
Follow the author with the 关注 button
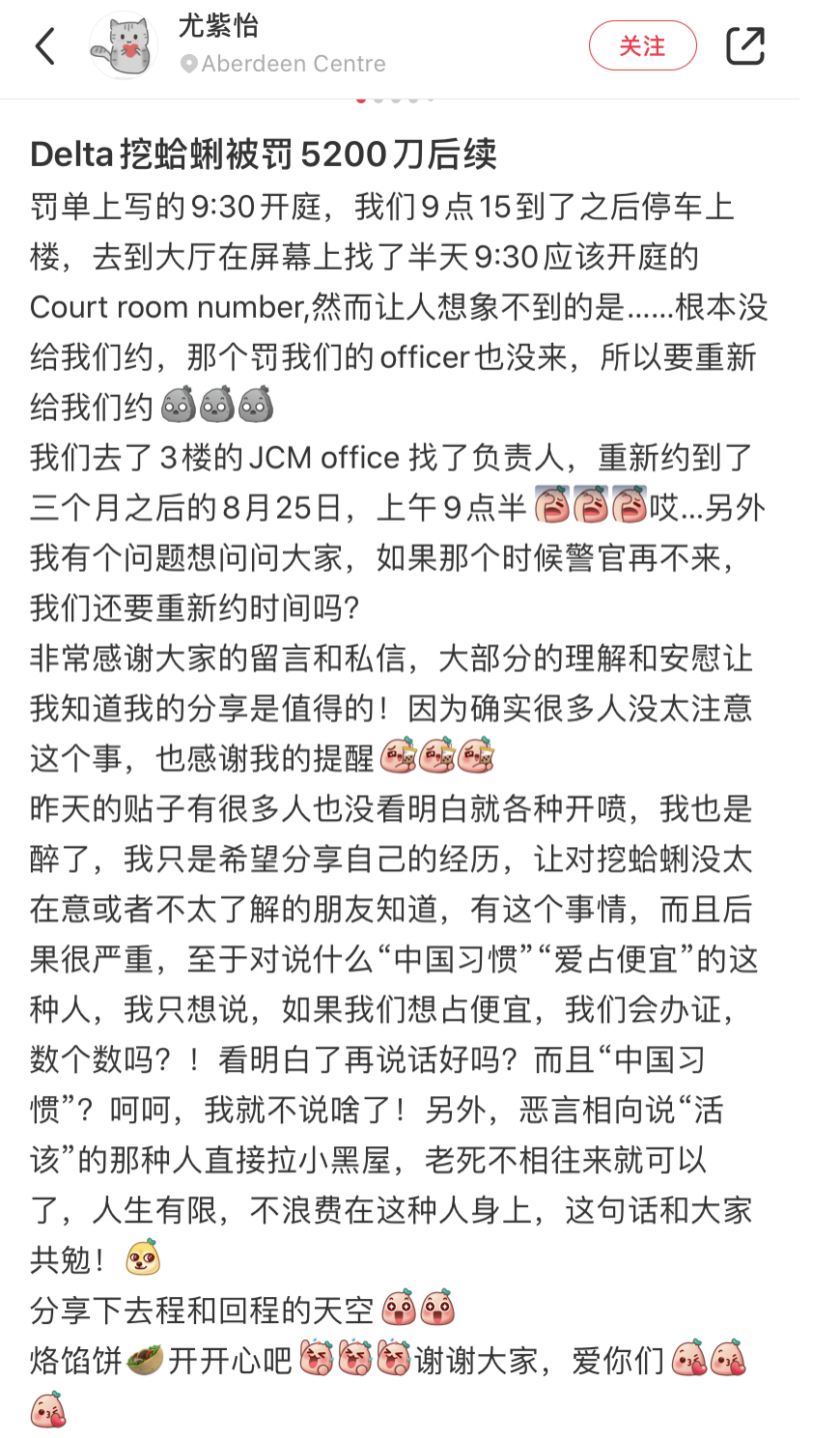click(642, 45)
